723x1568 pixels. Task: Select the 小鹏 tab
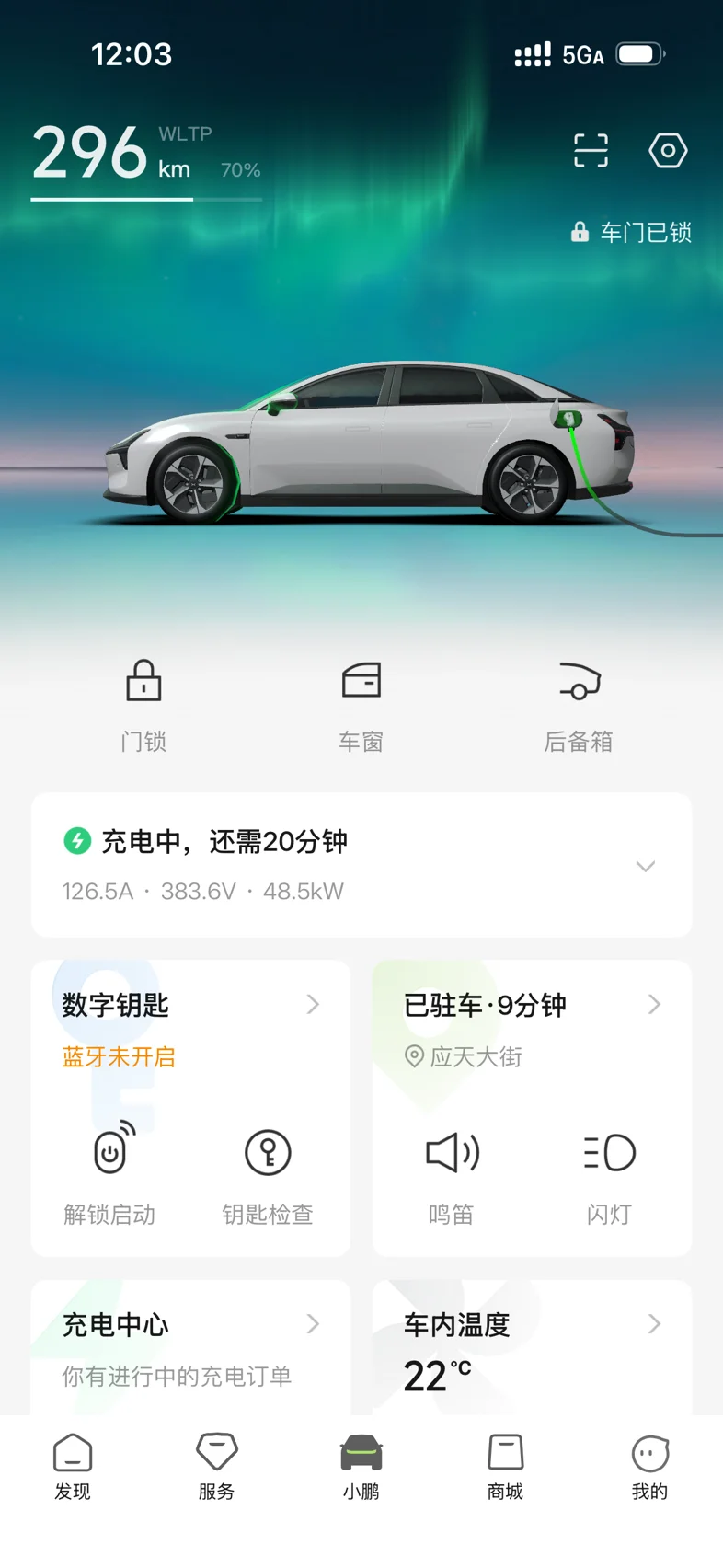pos(361,1467)
